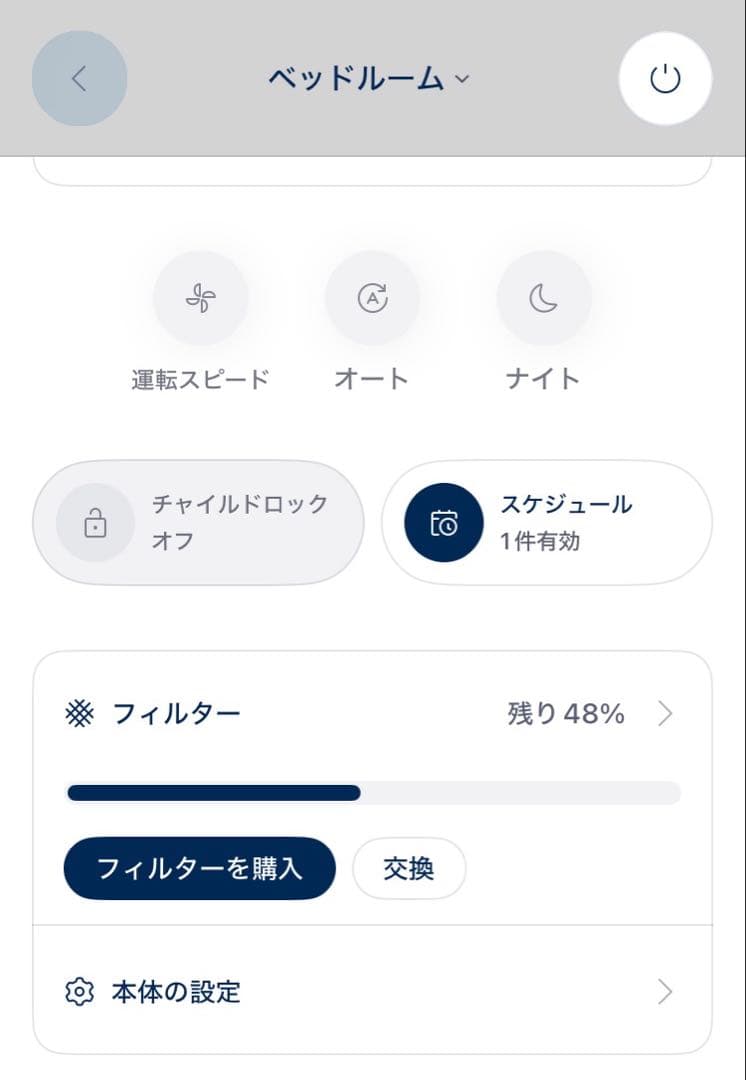Expand 本体の設定 with the right chevron
The height and width of the screenshot is (1080, 746).
[666, 991]
